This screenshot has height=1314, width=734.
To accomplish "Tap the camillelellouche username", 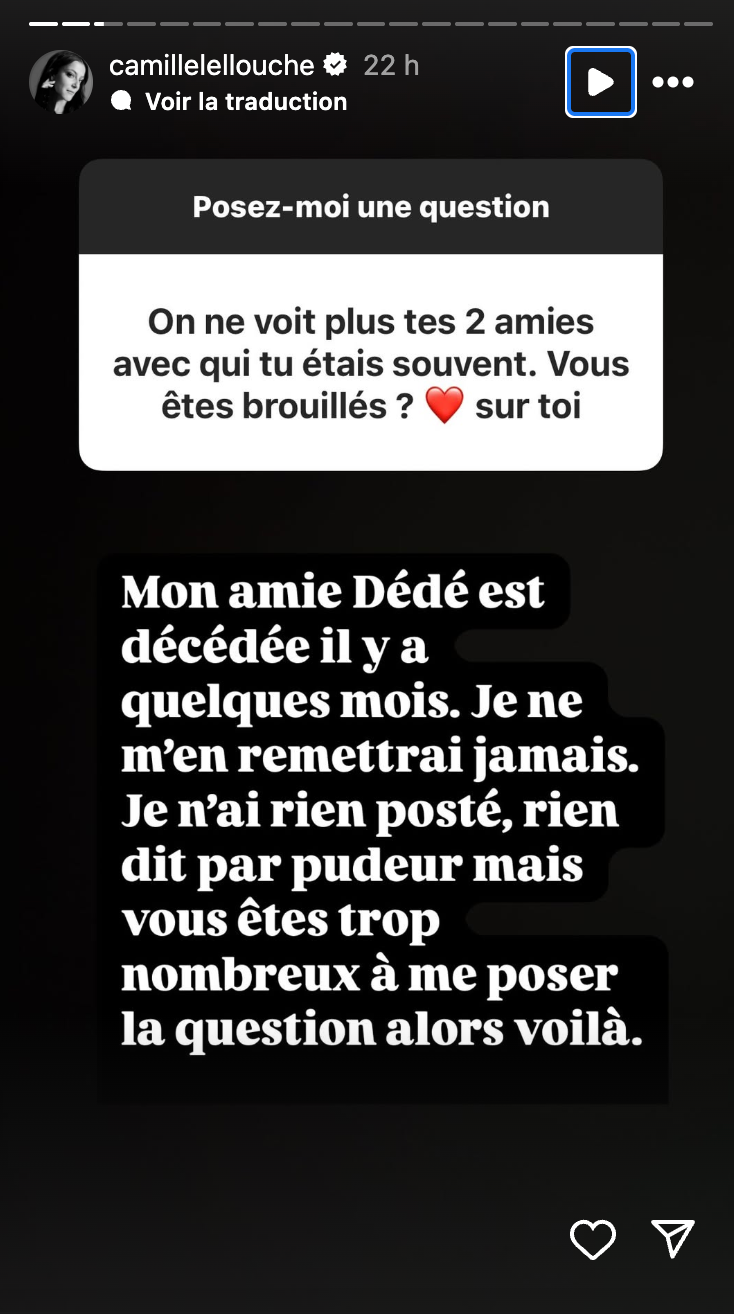I will (x=212, y=66).
